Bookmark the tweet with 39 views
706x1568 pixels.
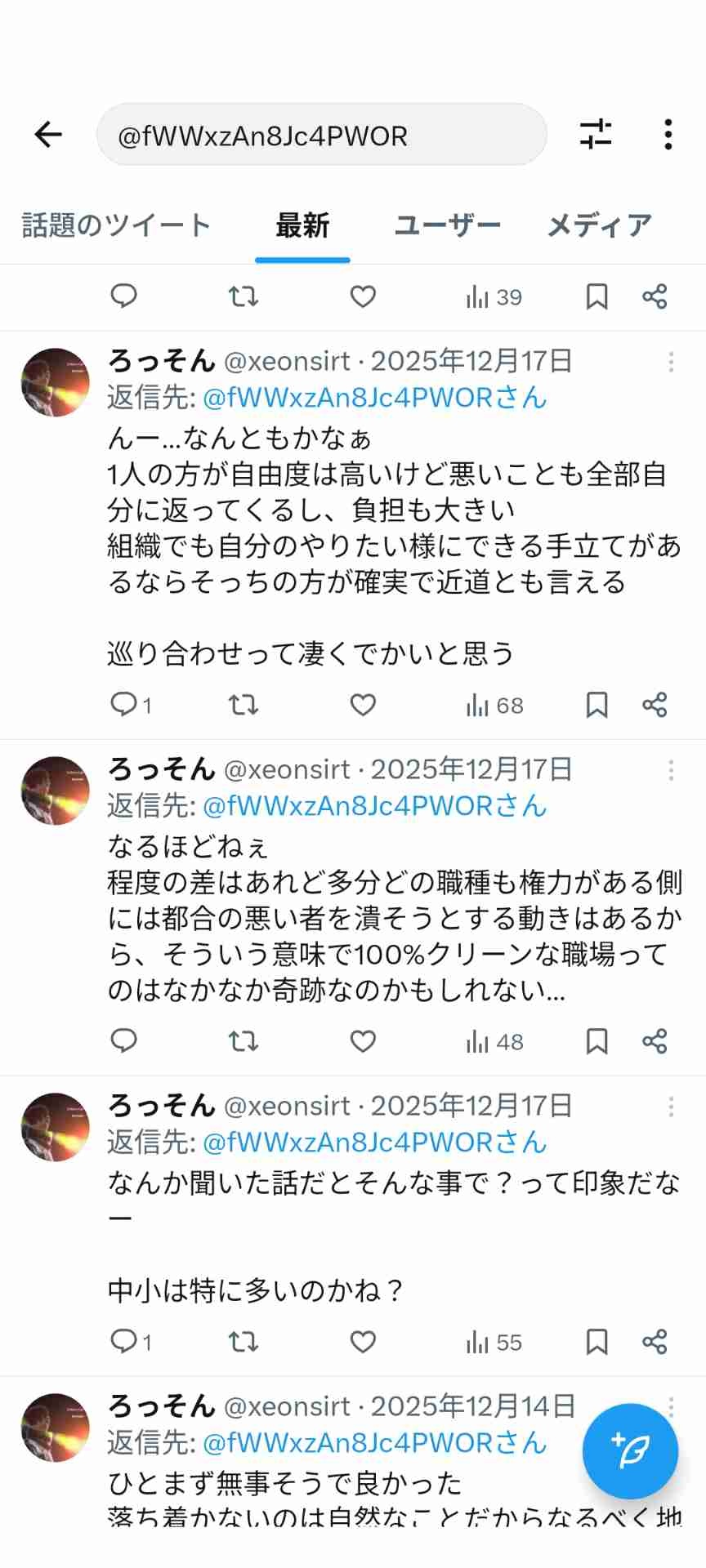click(x=597, y=297)
